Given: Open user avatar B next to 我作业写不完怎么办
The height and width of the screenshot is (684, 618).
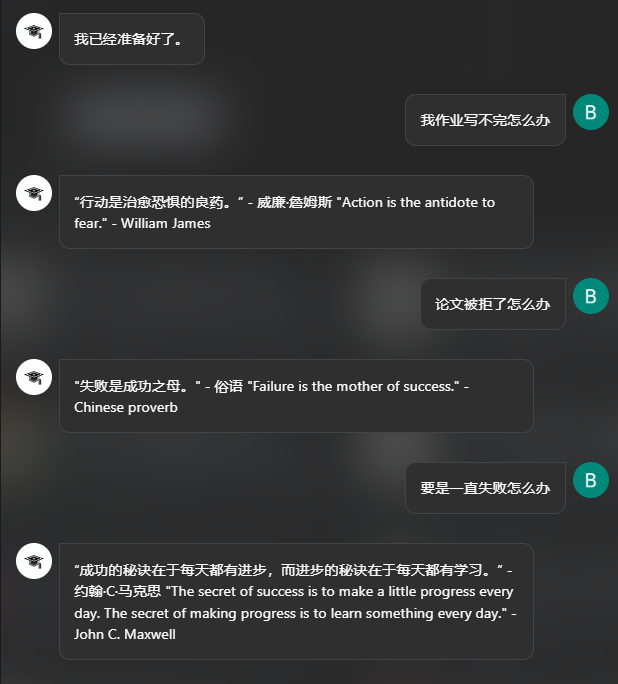Looking at the screenshot, I should tap(590, 113).
